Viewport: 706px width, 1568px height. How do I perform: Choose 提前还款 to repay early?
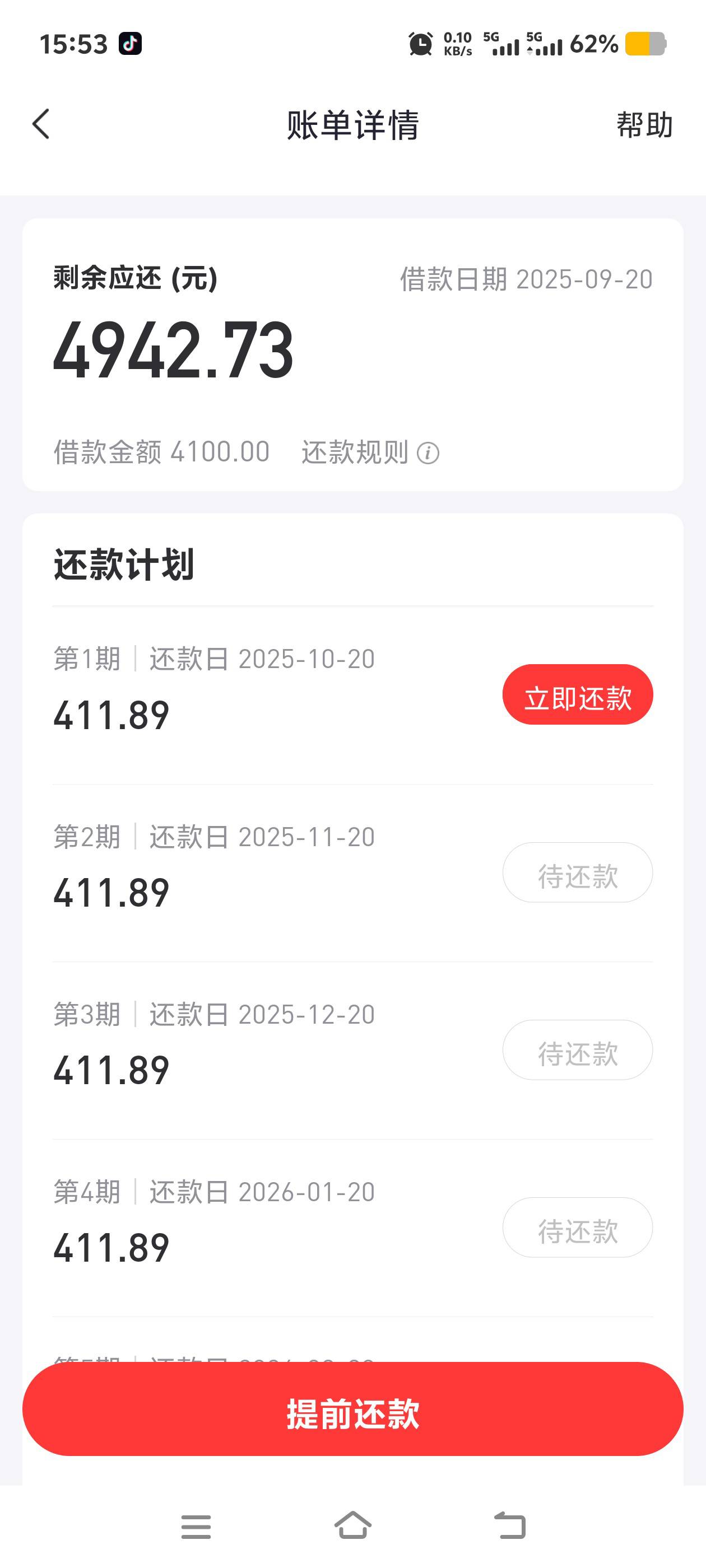352,1409
